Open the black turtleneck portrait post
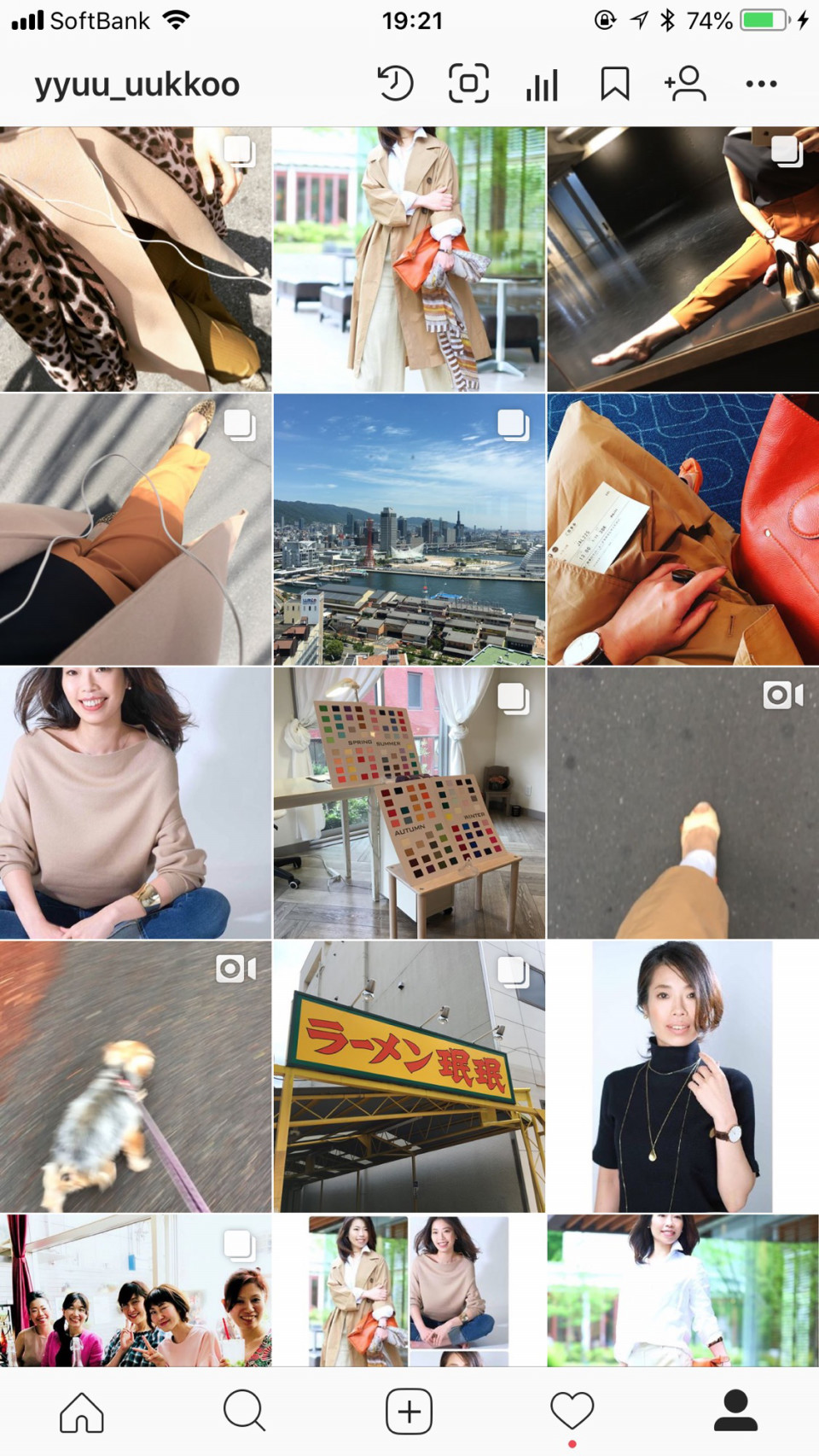This screenshot has width=819, height=1456. (x=682, y=1076)
